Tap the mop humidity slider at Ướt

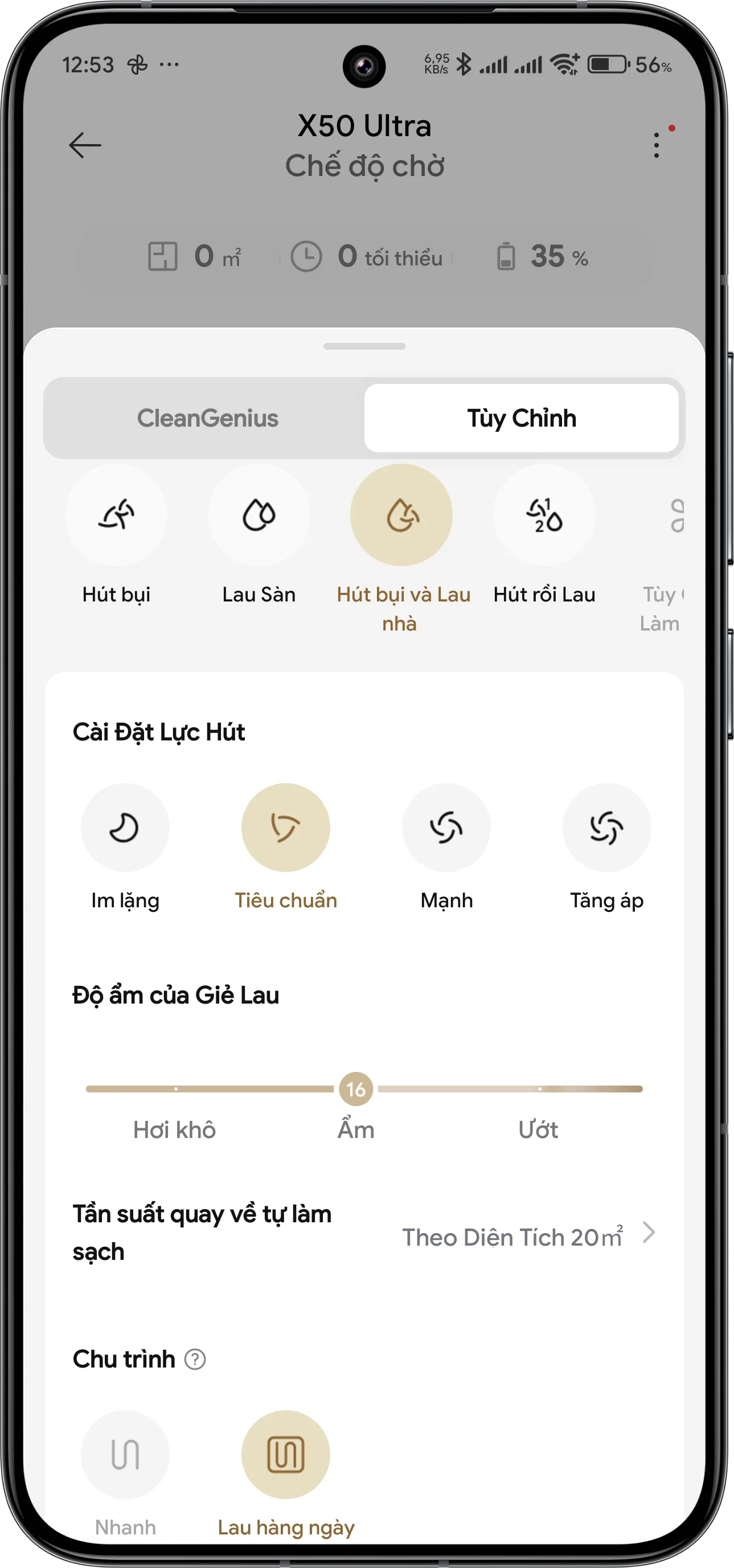coord(539,1089)
